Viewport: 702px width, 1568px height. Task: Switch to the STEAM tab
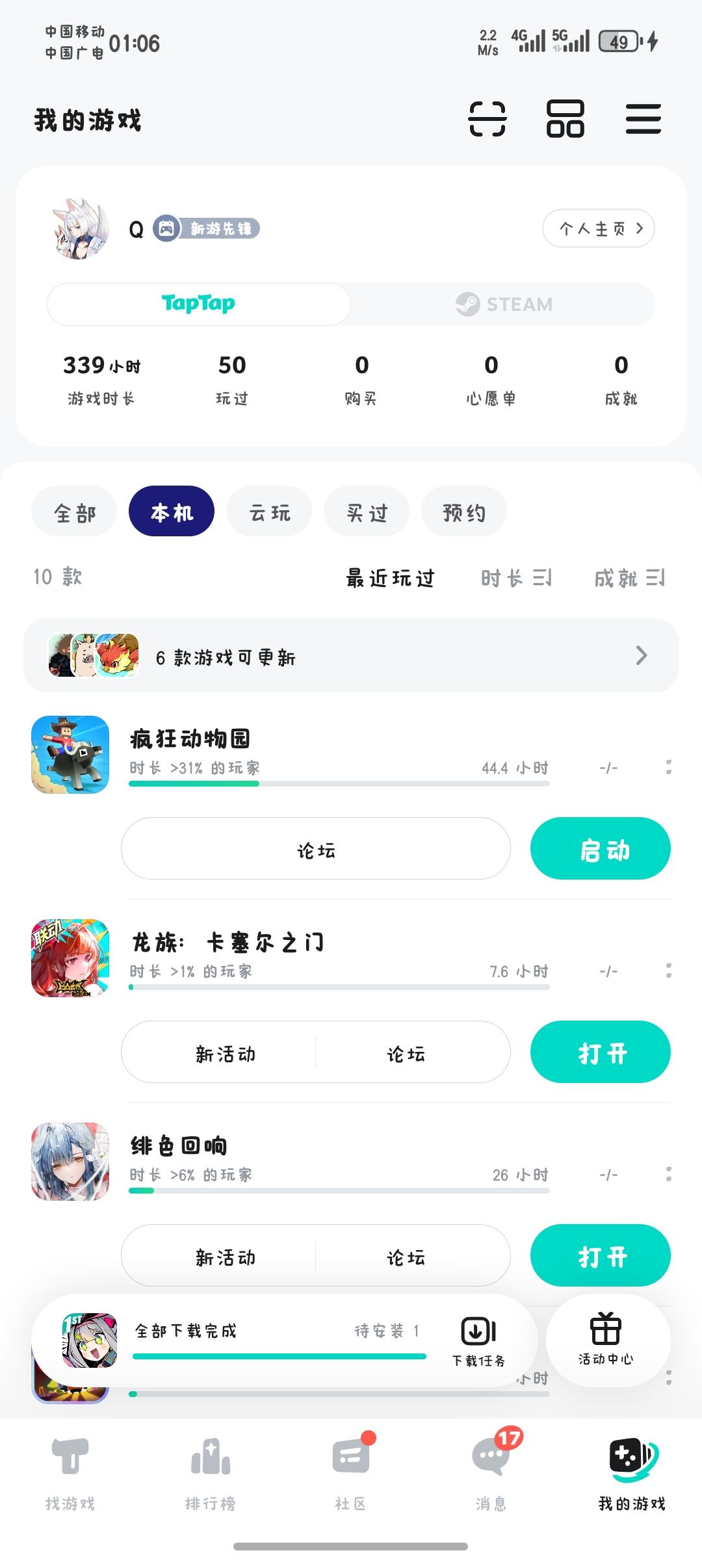[x=504, y=304]
